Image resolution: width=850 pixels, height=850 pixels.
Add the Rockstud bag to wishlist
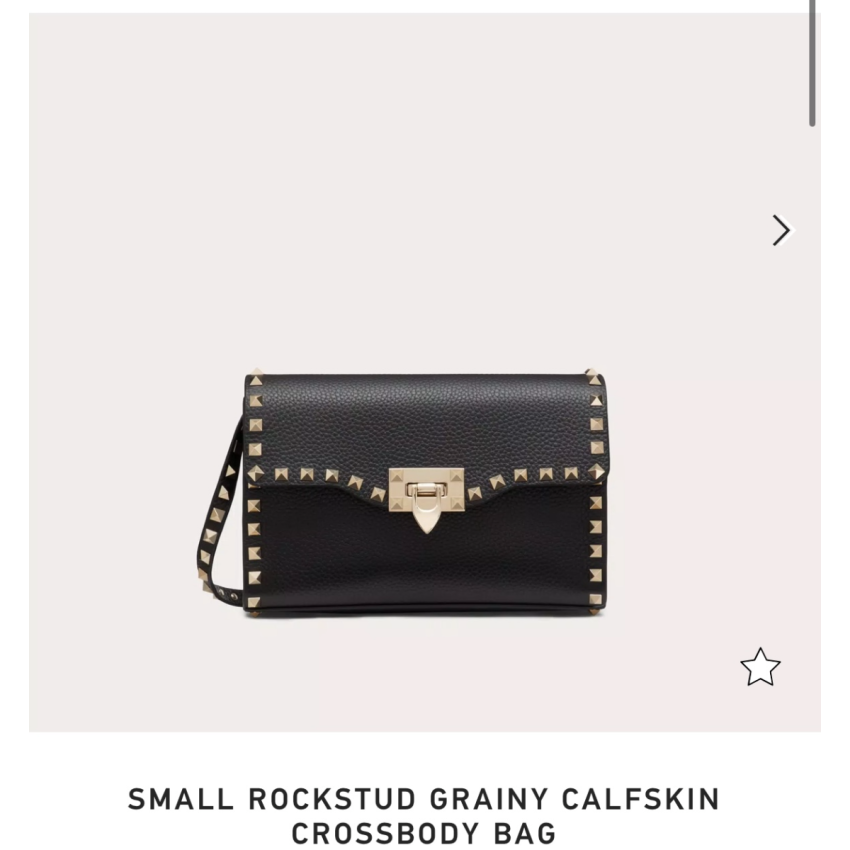tap(760, 667)
